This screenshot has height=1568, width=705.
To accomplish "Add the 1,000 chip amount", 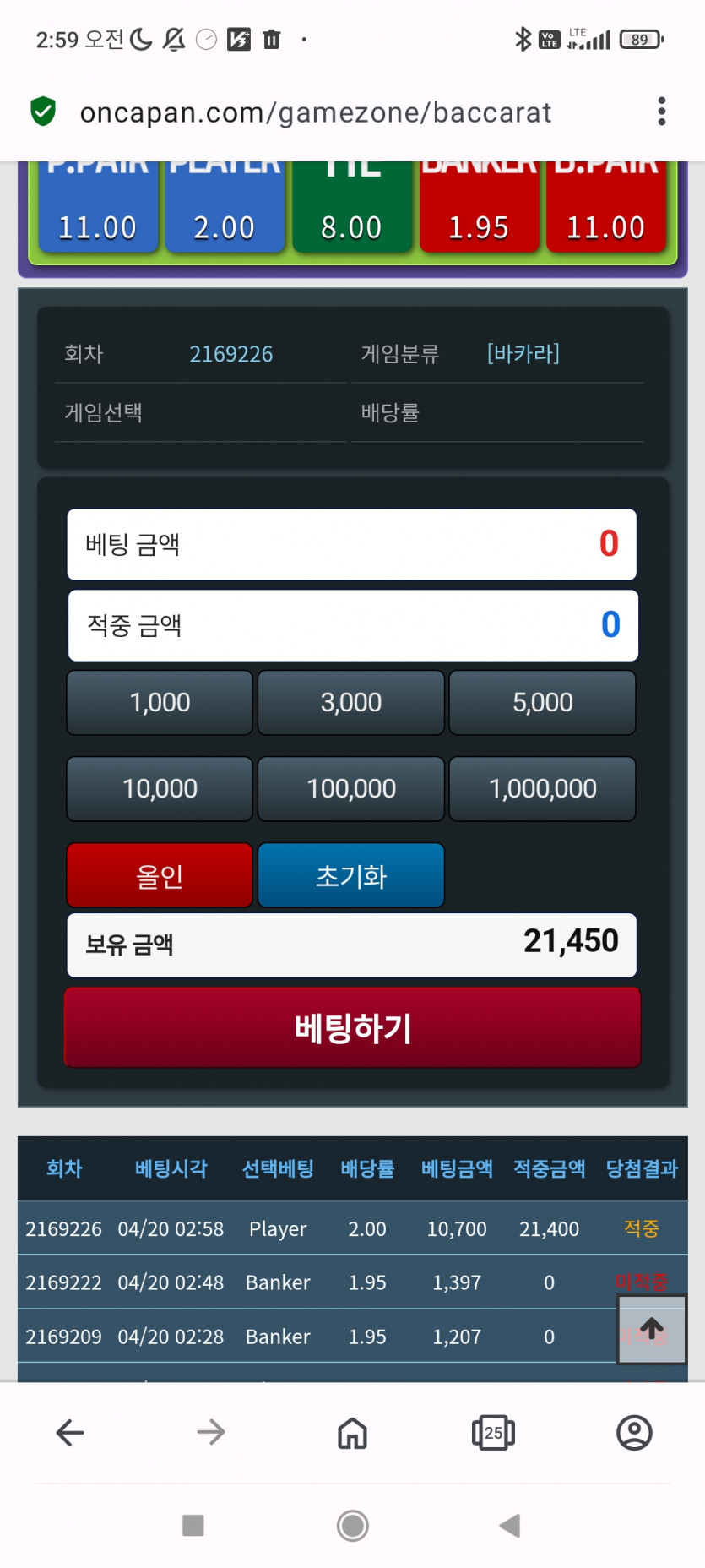I will [160, 702].
